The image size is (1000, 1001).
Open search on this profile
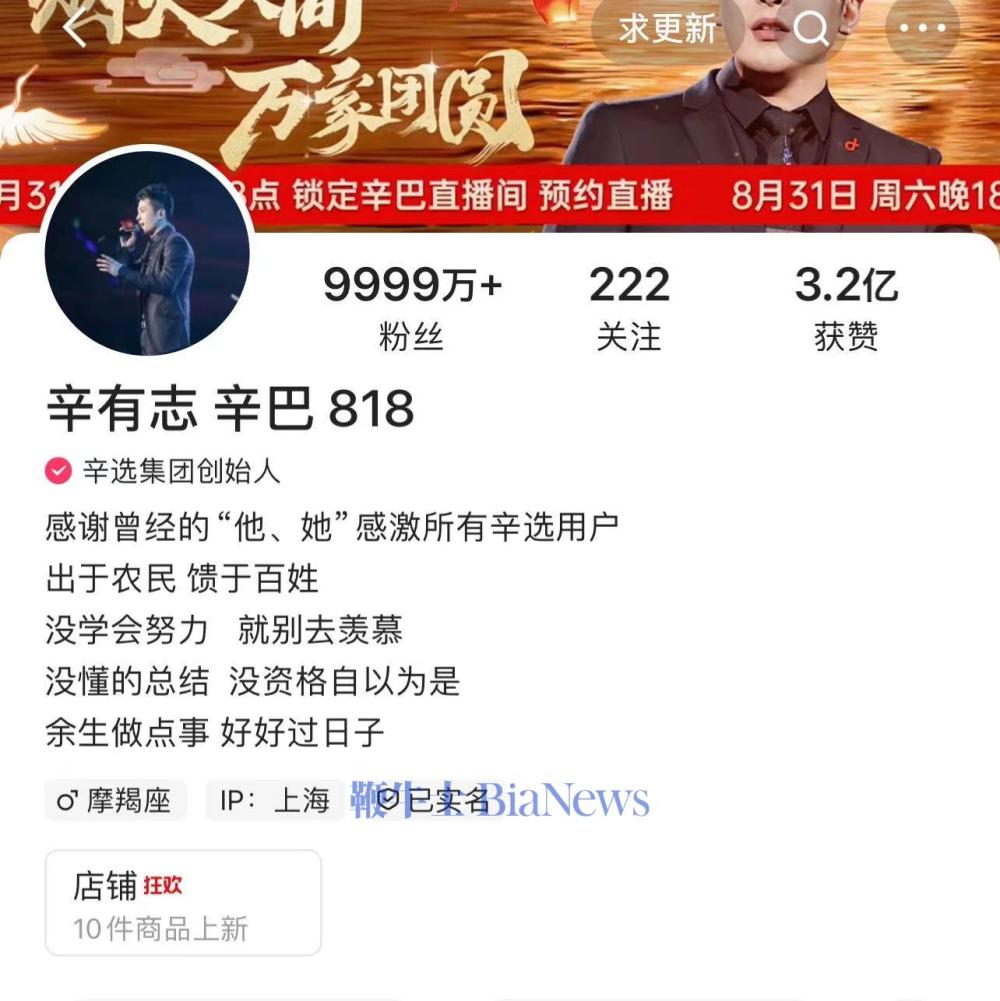[811, 31]
